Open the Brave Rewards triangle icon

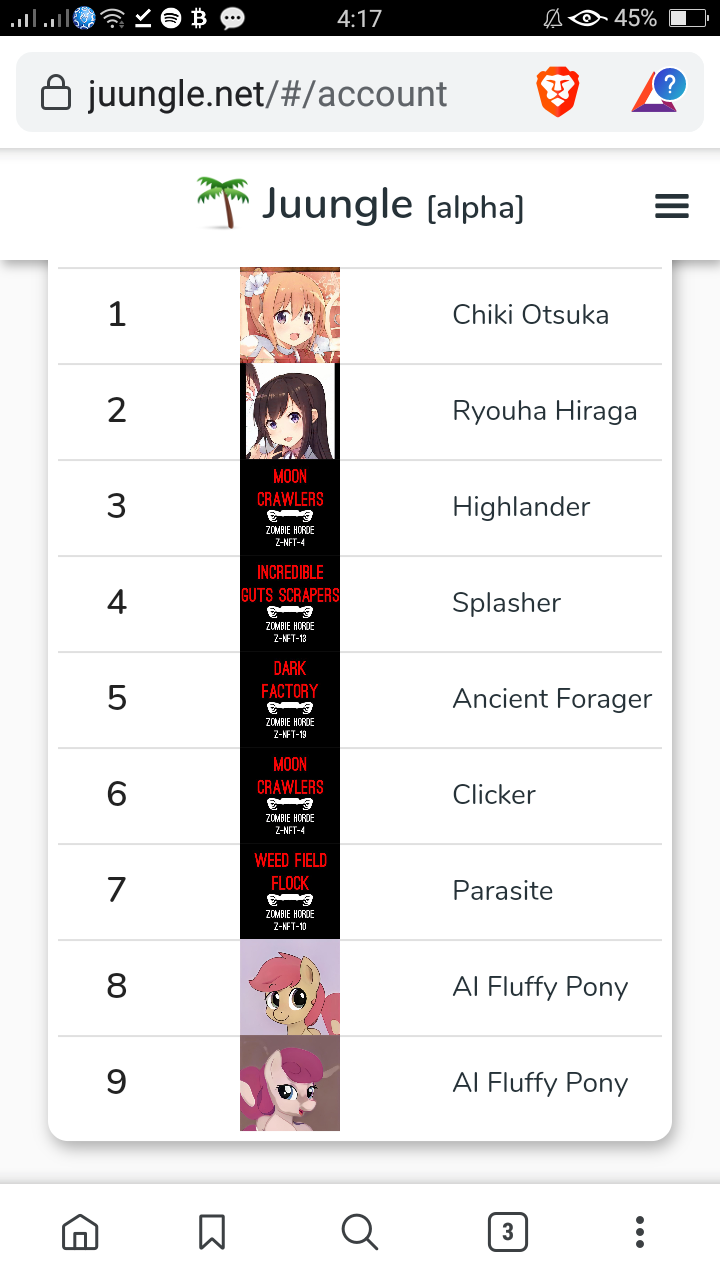pos(658,92)
